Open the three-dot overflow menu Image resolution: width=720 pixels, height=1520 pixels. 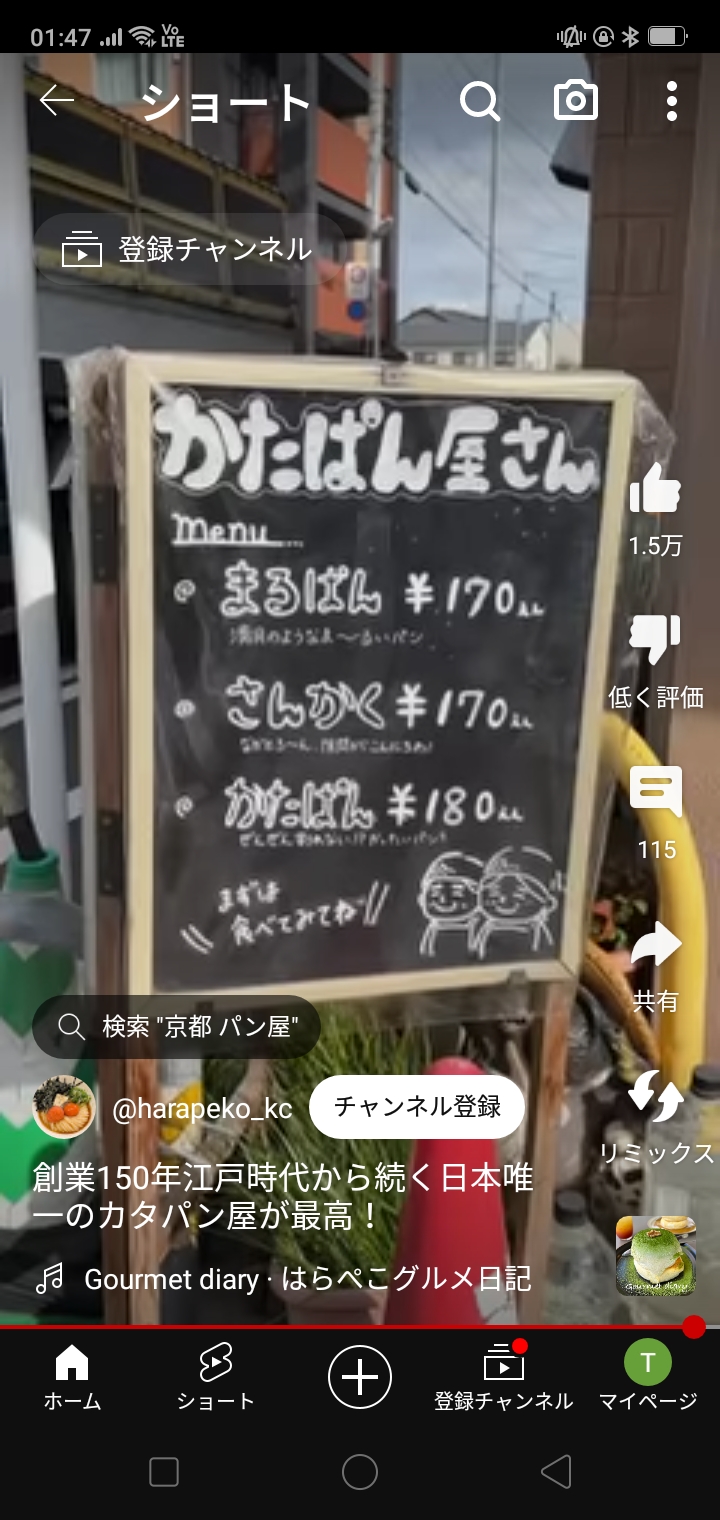(671, 101)
